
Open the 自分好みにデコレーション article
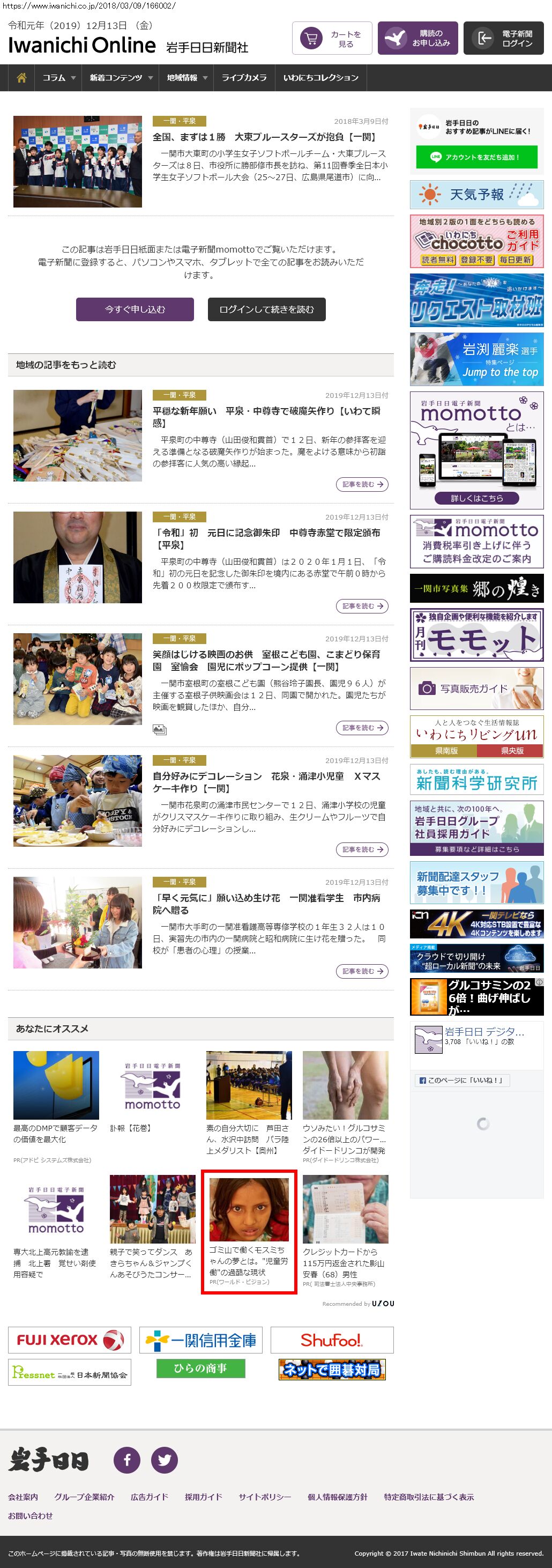point(266,782)
